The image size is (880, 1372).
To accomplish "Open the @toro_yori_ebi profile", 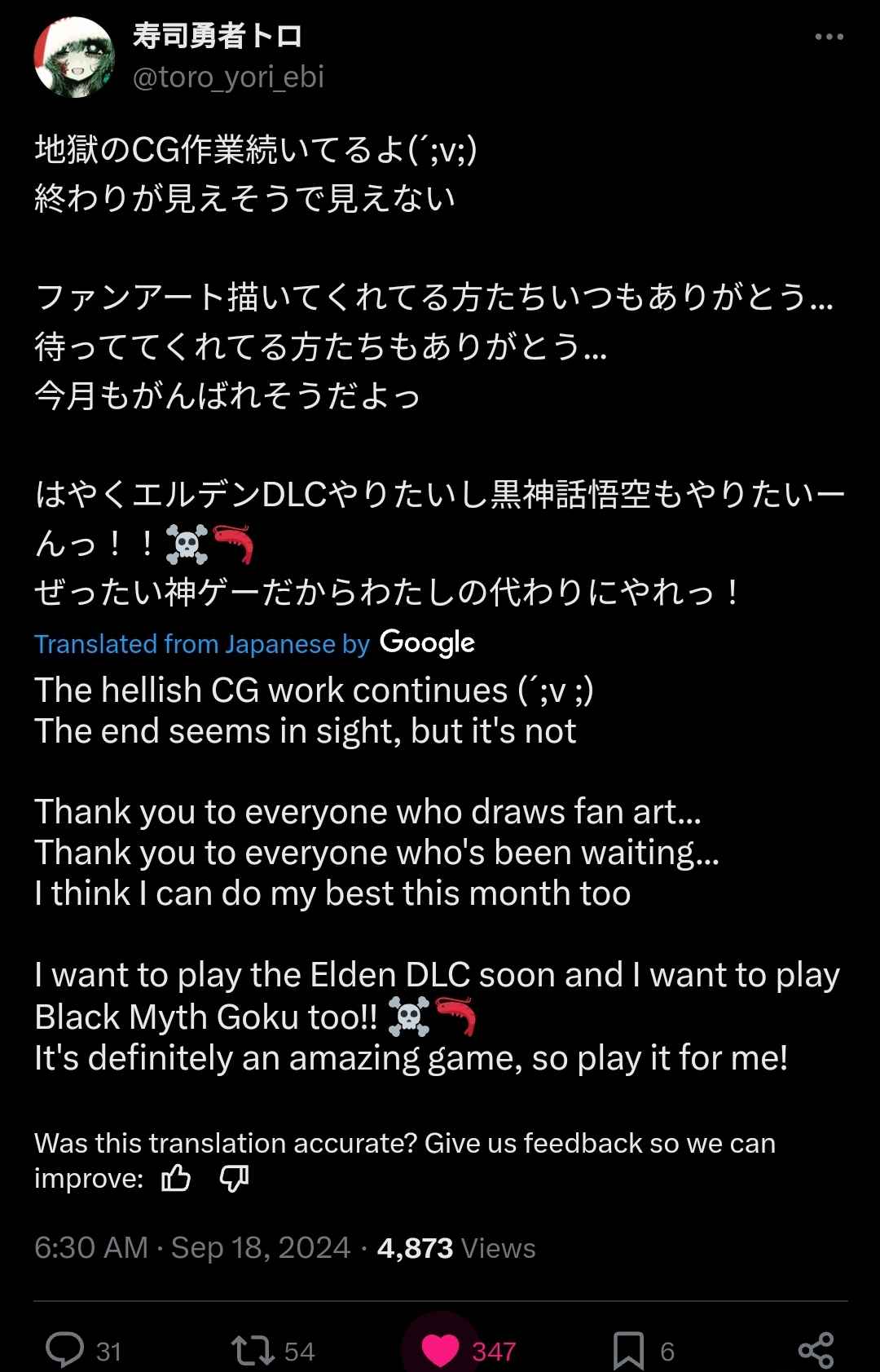I will point(228,77).
